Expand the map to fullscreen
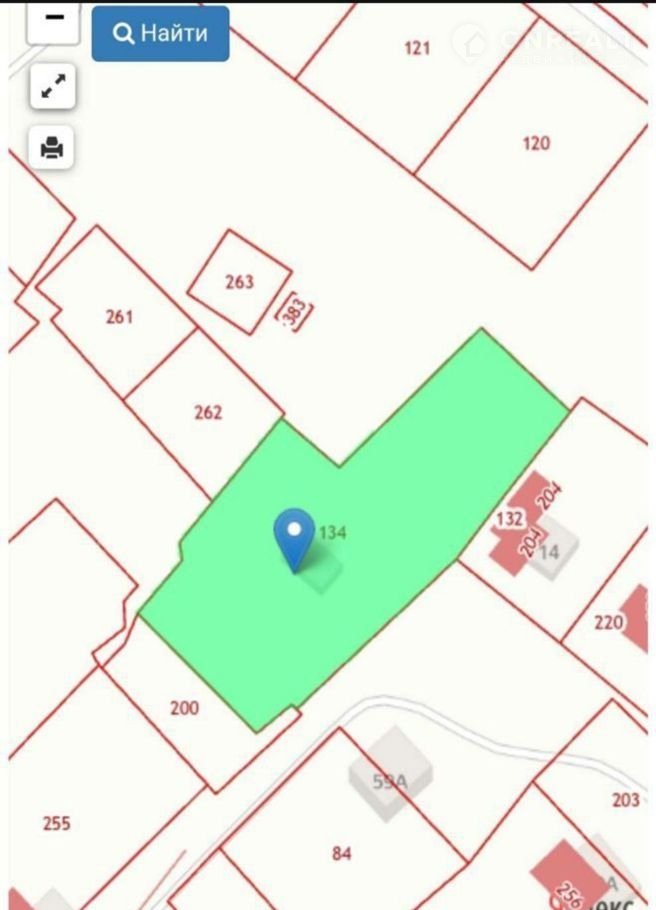656x910 pixels. (52, 88)
